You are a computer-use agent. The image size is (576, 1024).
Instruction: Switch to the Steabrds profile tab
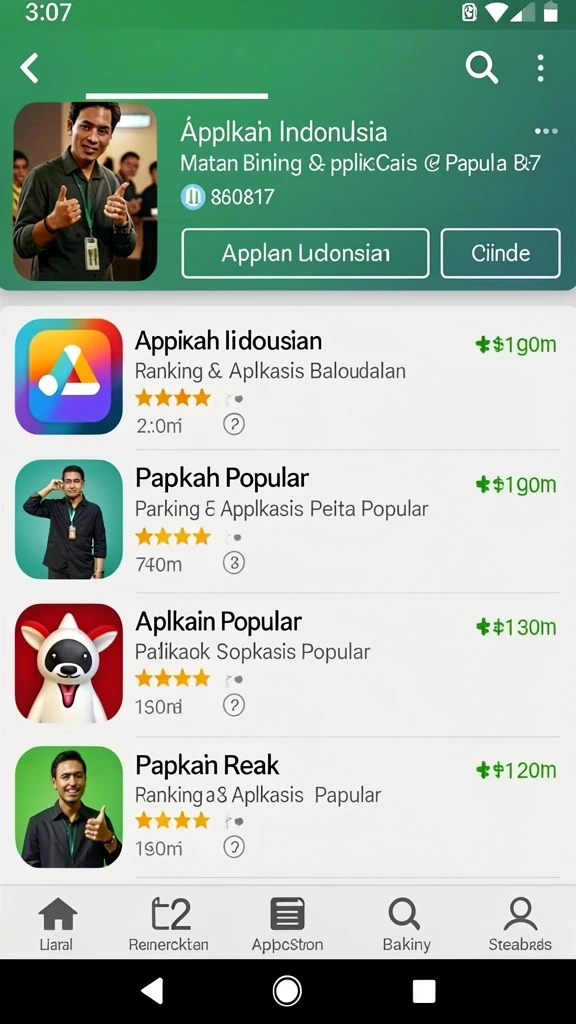click(x=520, y=923)
